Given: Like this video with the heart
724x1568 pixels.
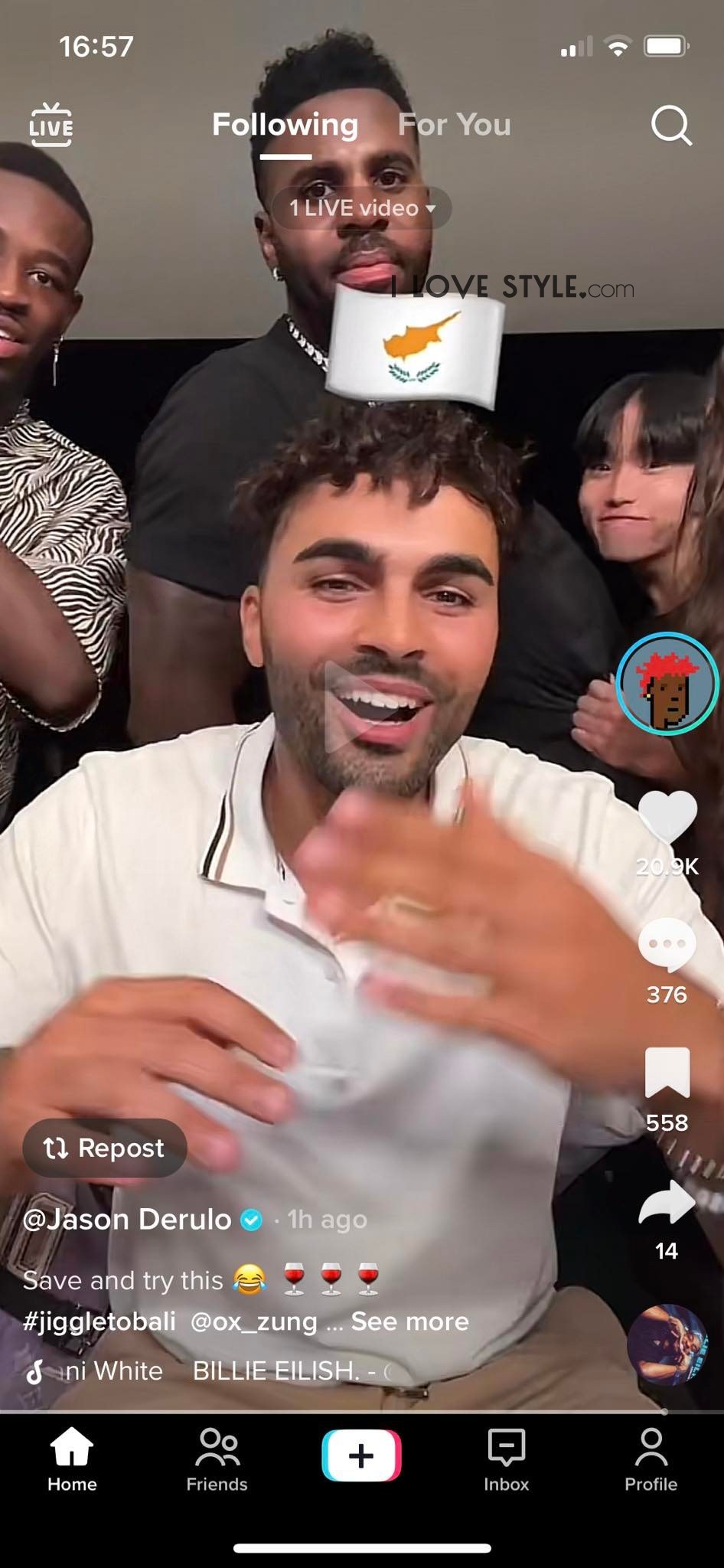Looking at the screenshot, I should click(x=667, y=818).
